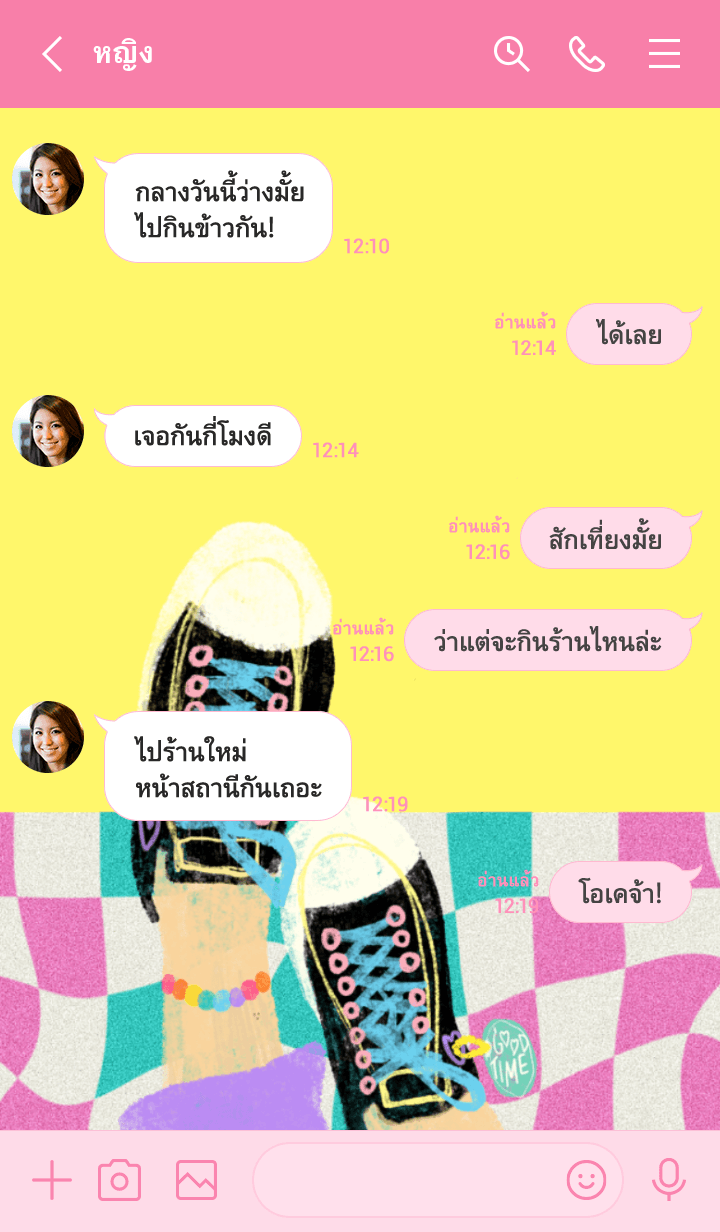Search within this chat
This screenshot has width=720, height=1232.
511,54
